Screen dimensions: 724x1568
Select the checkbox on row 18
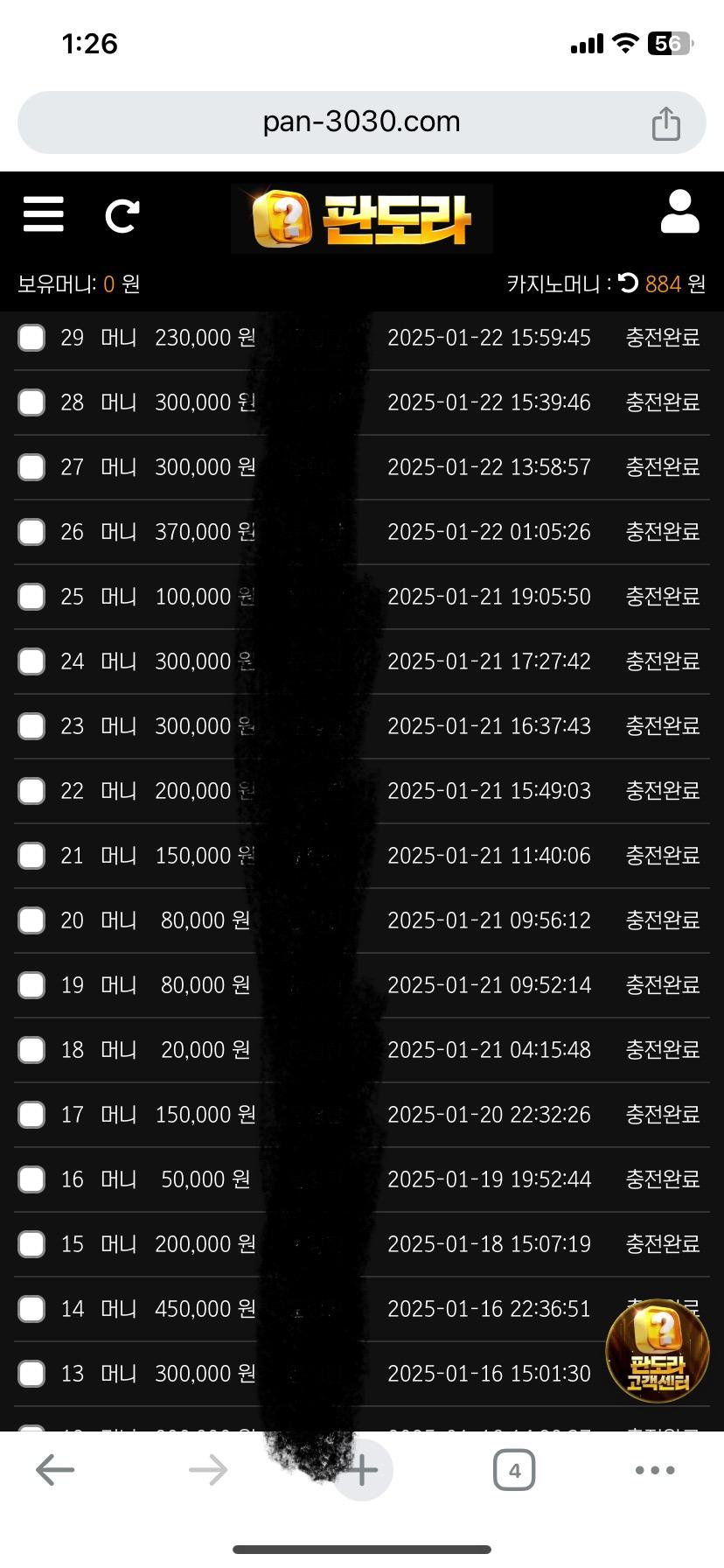[31, 1049]
